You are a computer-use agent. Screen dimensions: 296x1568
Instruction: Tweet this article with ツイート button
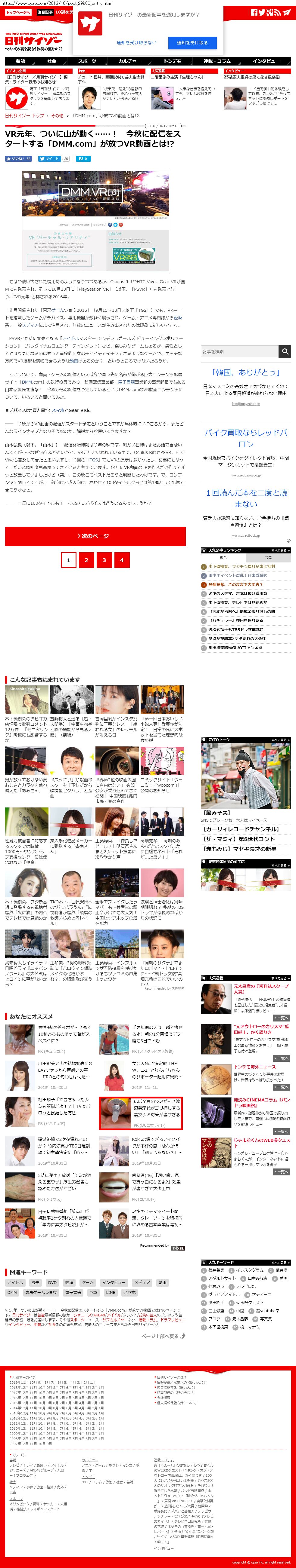click(x=49, y=158)
